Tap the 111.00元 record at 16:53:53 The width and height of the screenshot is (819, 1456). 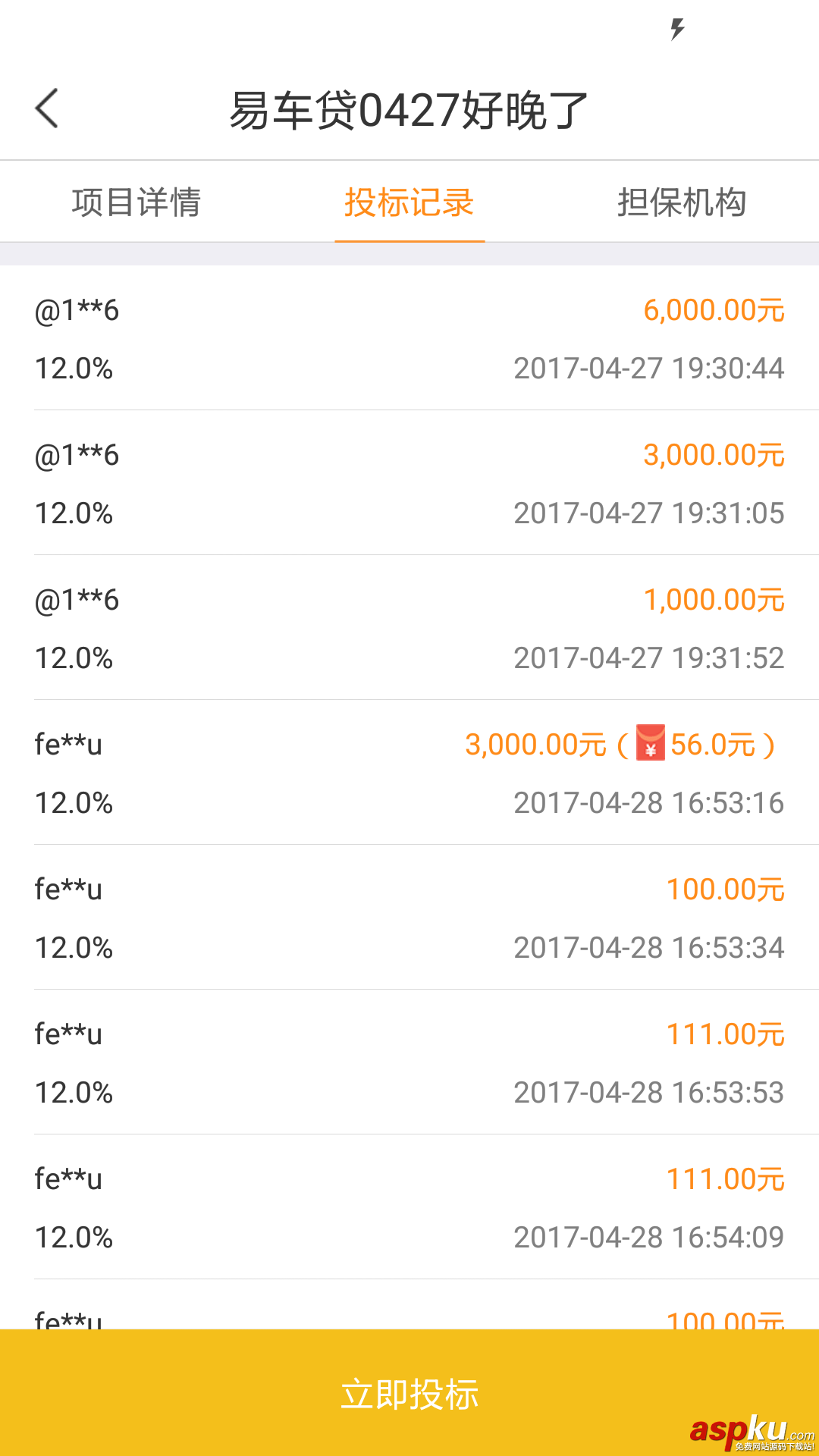(726, 1034)
